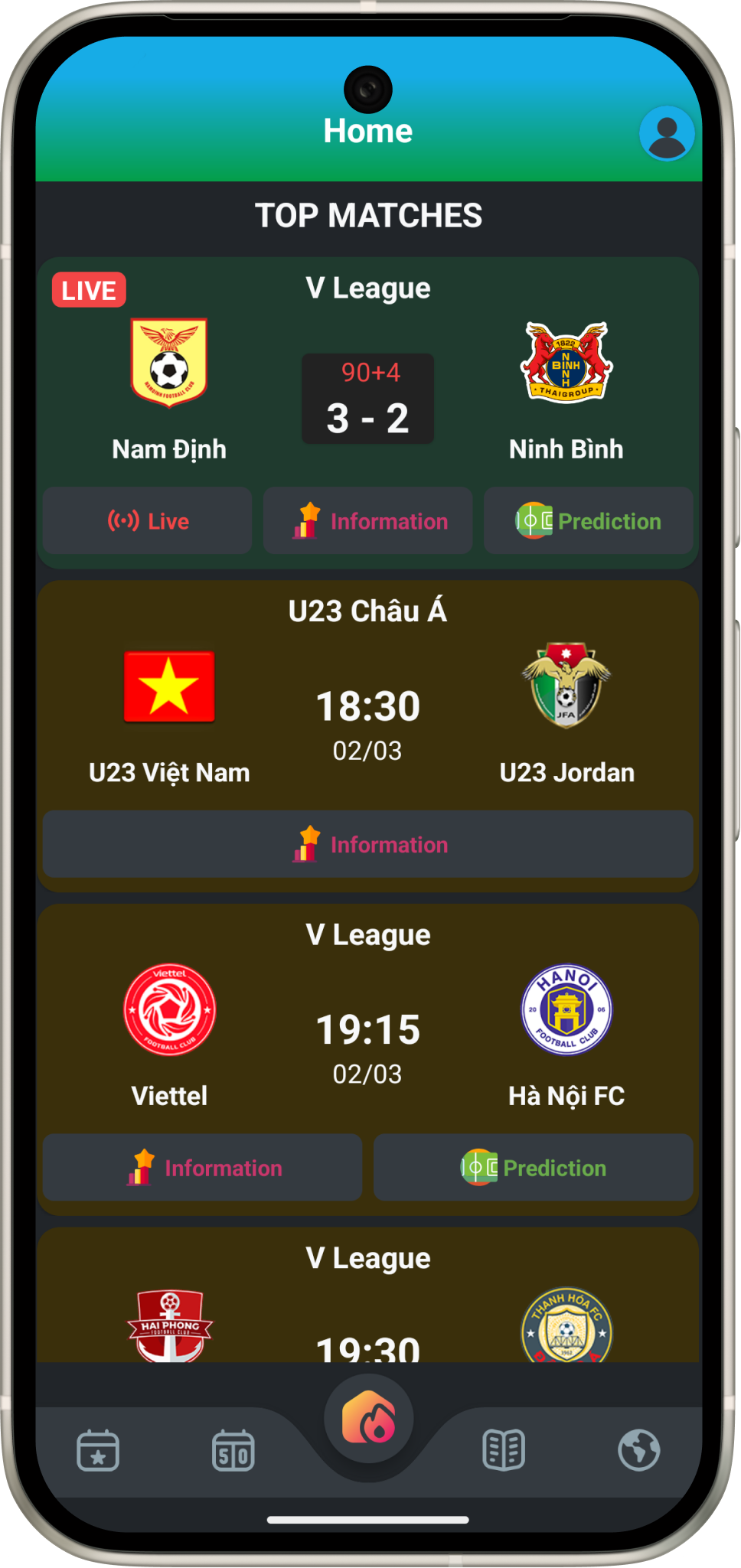
Task: Open Information for U23 Việt Nam match
Action: [x=368, y=844]
